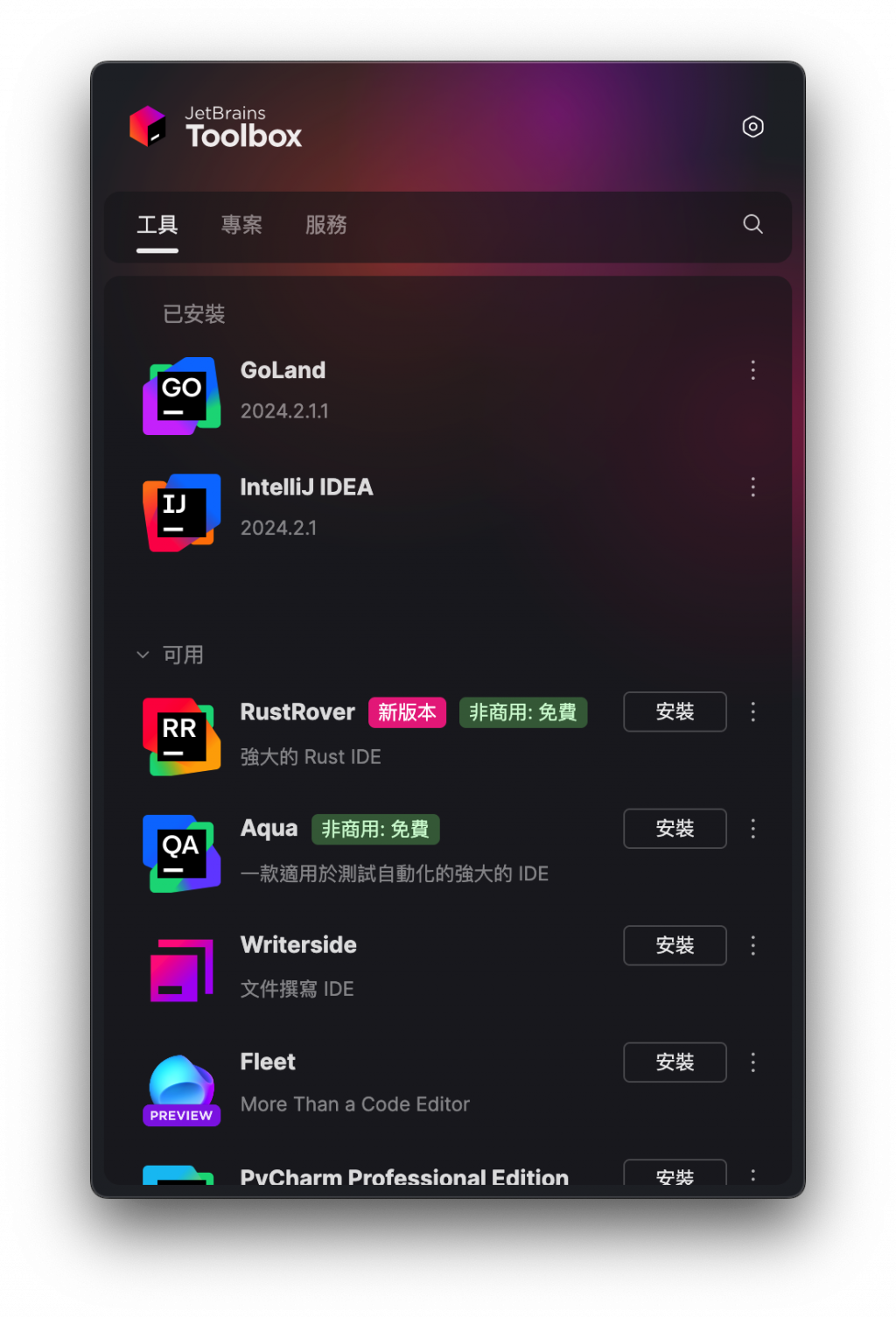Launch GoLand 2024.2.1.1
This screenshot has width=896, height=1318.
pos(283,371)
